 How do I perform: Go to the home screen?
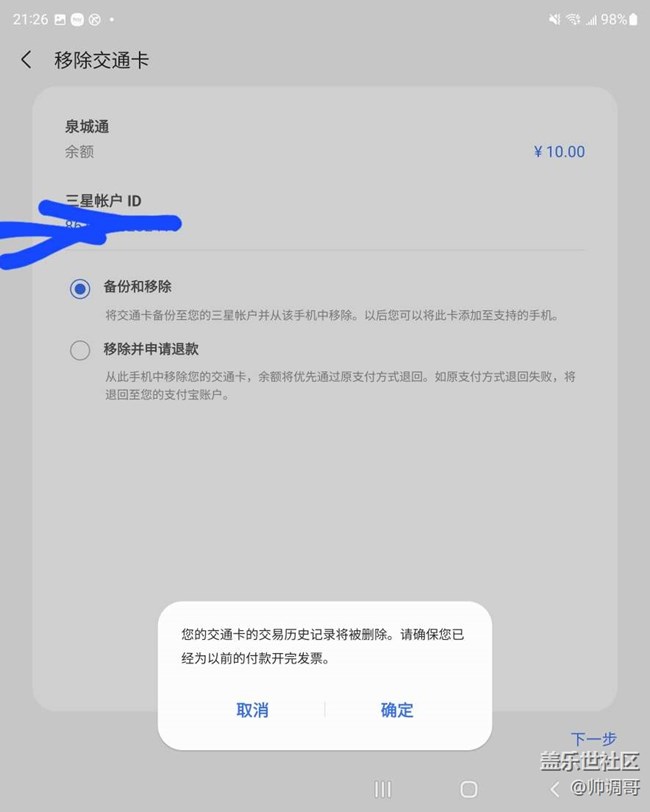(x=468, y=790)
